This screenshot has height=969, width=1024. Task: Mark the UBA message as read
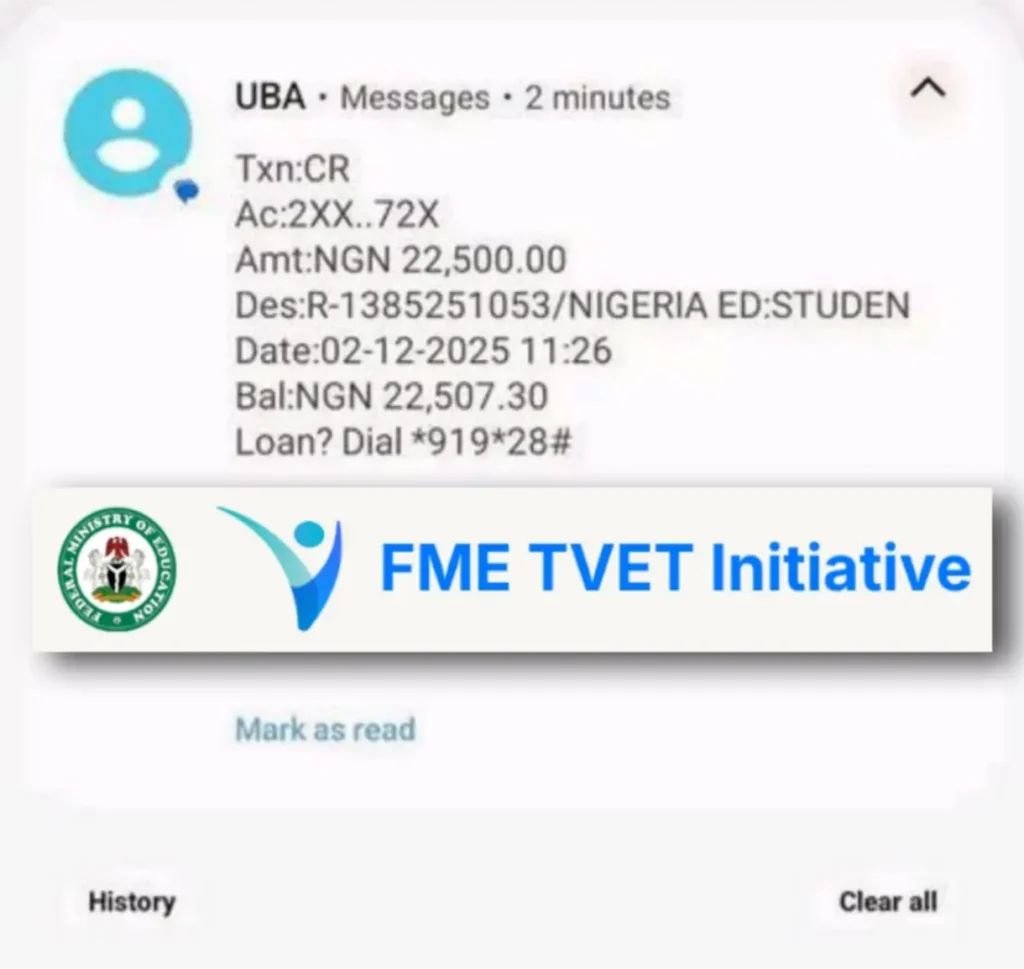[x=325, y=729]
